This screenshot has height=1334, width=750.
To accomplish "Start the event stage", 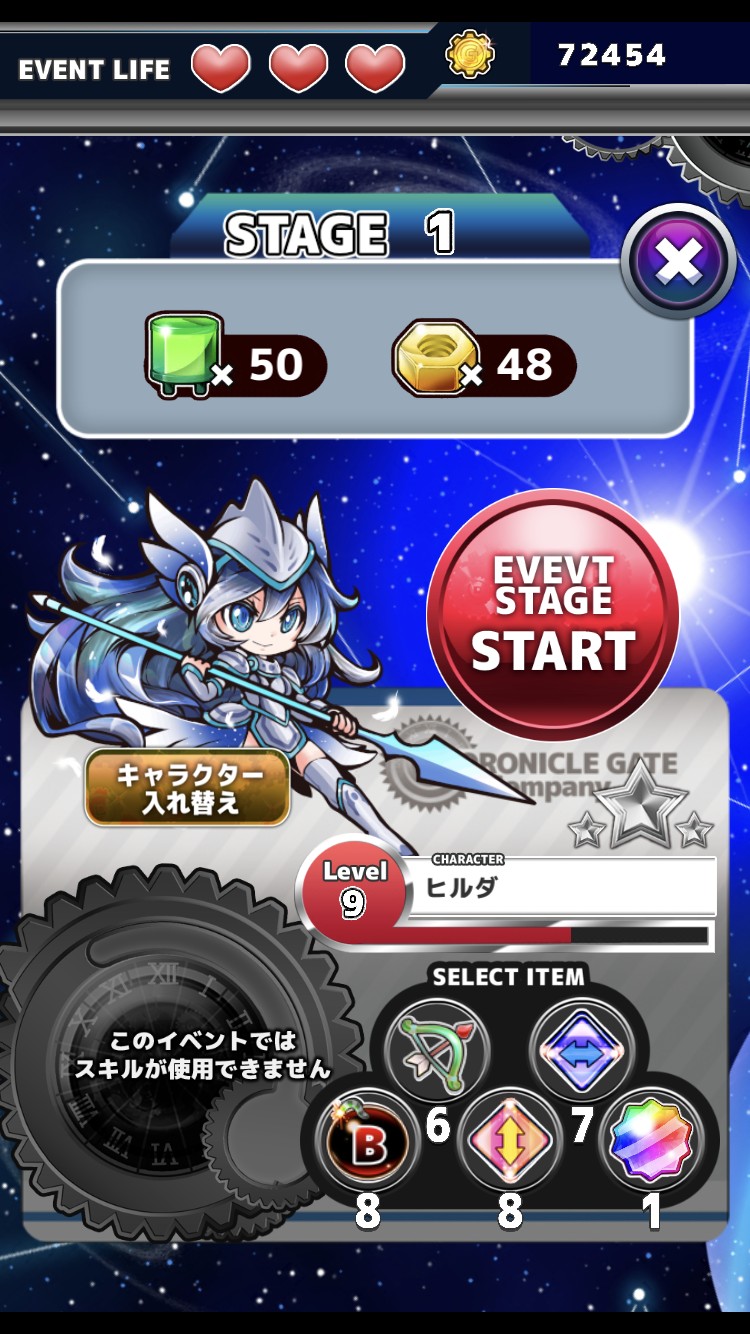I will 553,614.
